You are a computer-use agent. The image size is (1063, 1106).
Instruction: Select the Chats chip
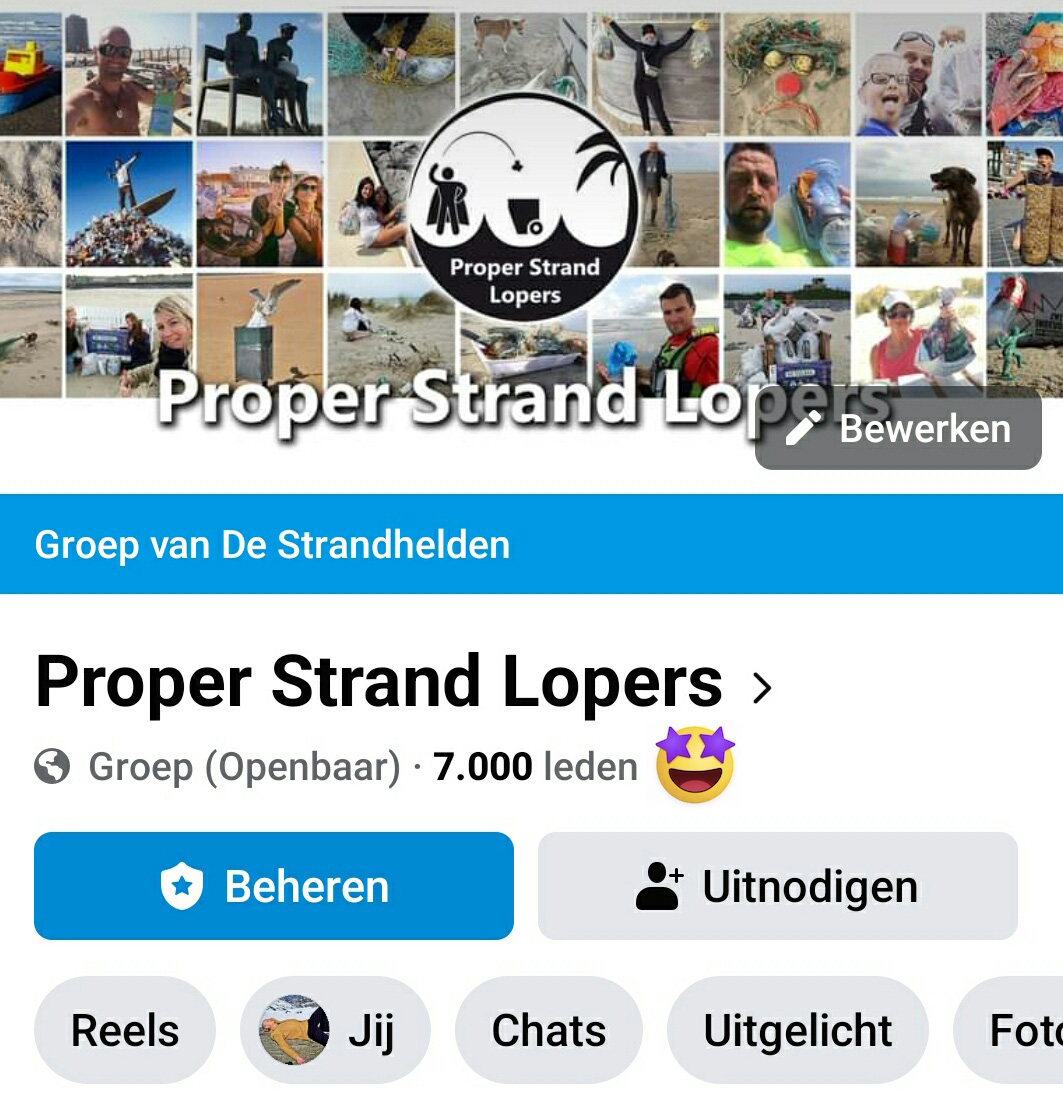pos(548,1031)
